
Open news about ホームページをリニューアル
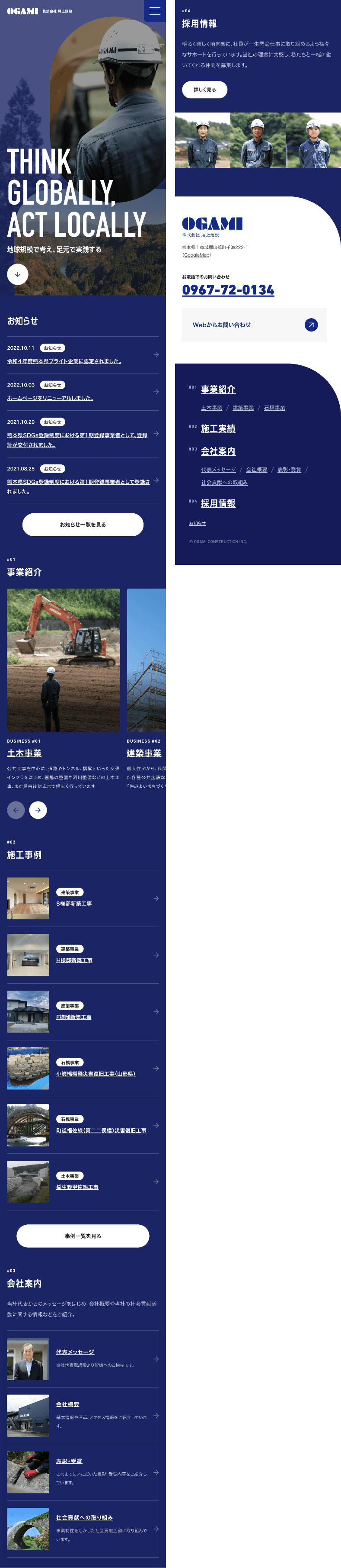tap(50, 398)
